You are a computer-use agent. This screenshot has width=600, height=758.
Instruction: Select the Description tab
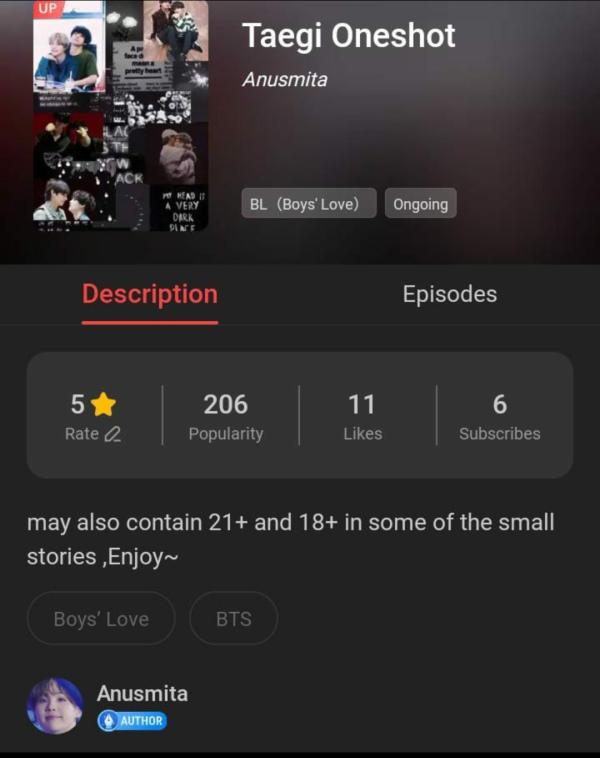(150, 294)
